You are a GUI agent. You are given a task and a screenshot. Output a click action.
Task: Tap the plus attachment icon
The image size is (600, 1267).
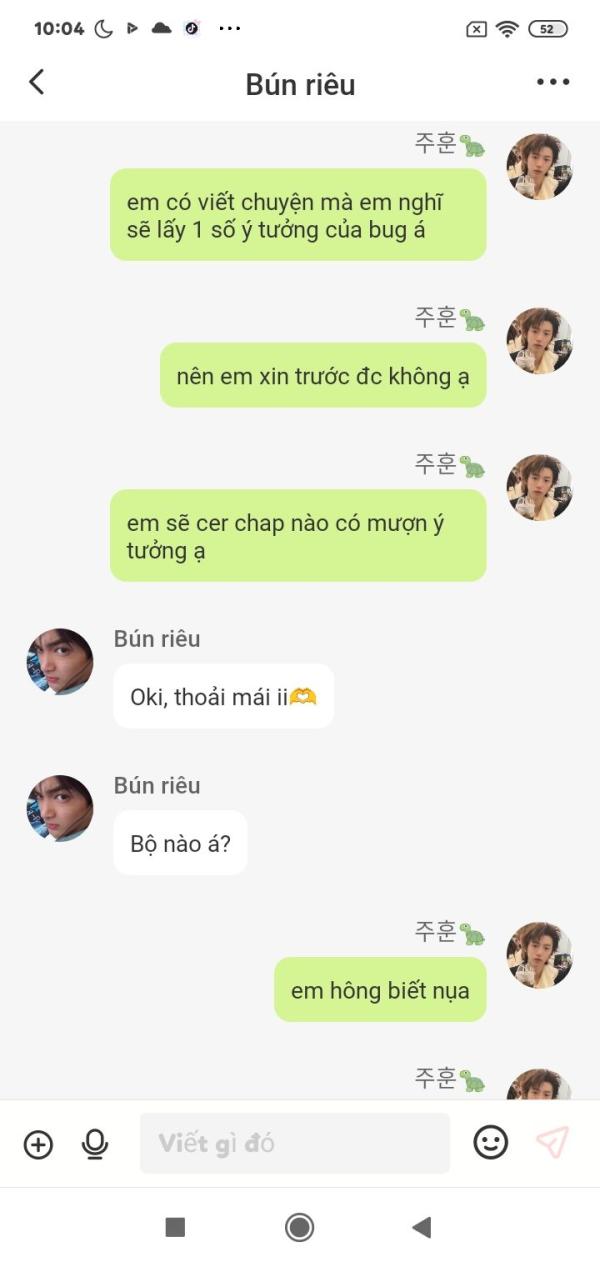point(38,1143)
